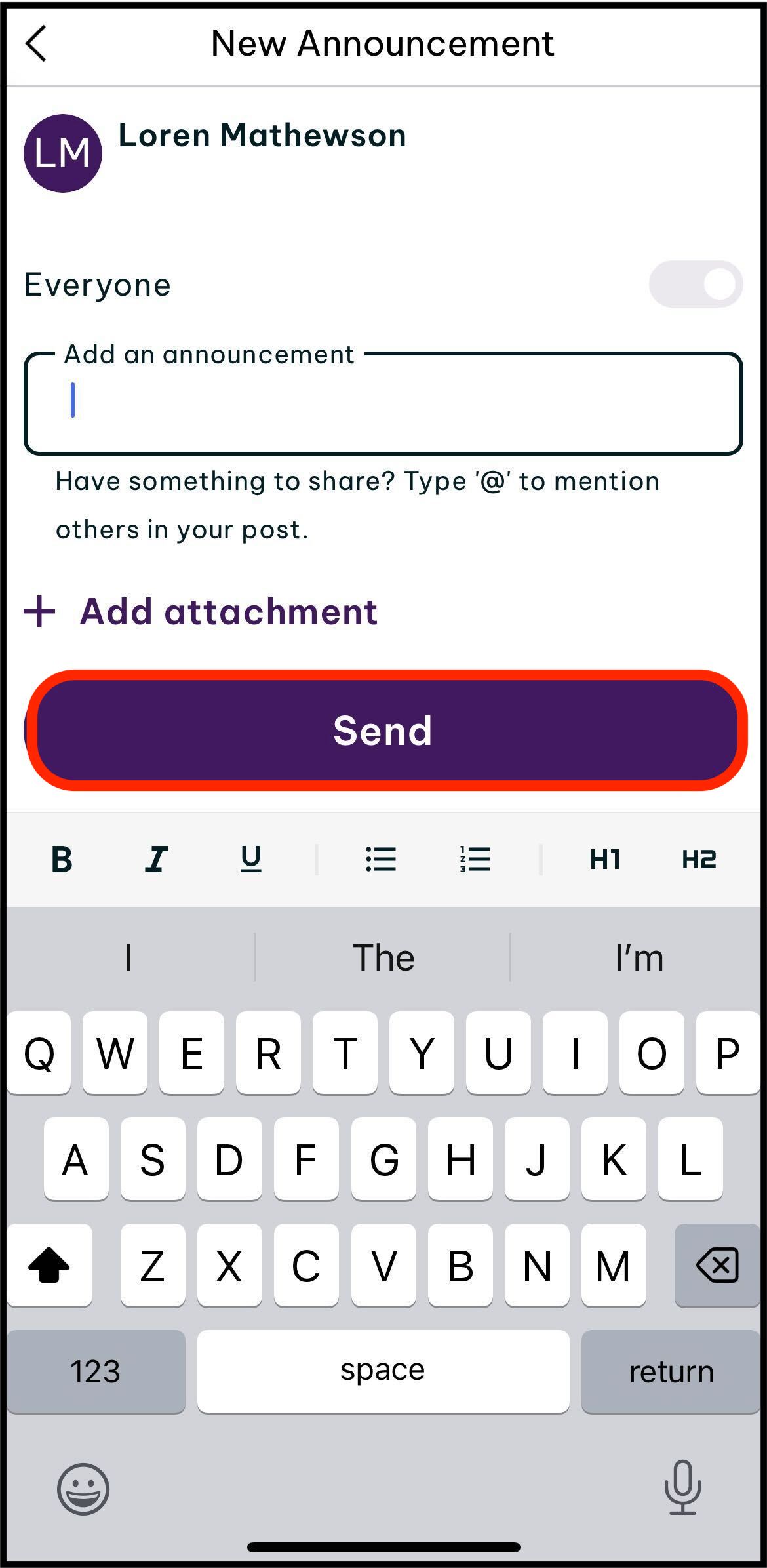Apply bold formatting
Viewport: 767px width, 1568px height.
[62, 859]
